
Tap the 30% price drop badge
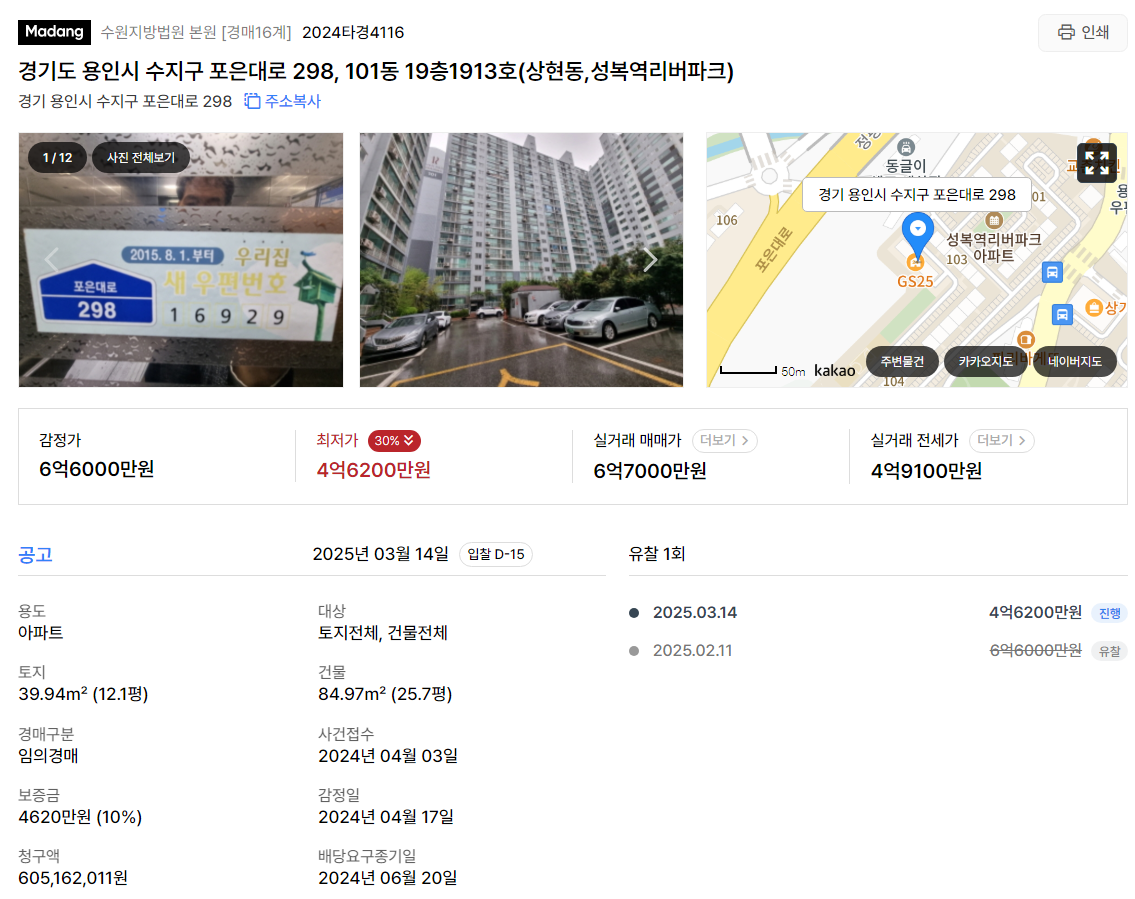coord(394,440)
